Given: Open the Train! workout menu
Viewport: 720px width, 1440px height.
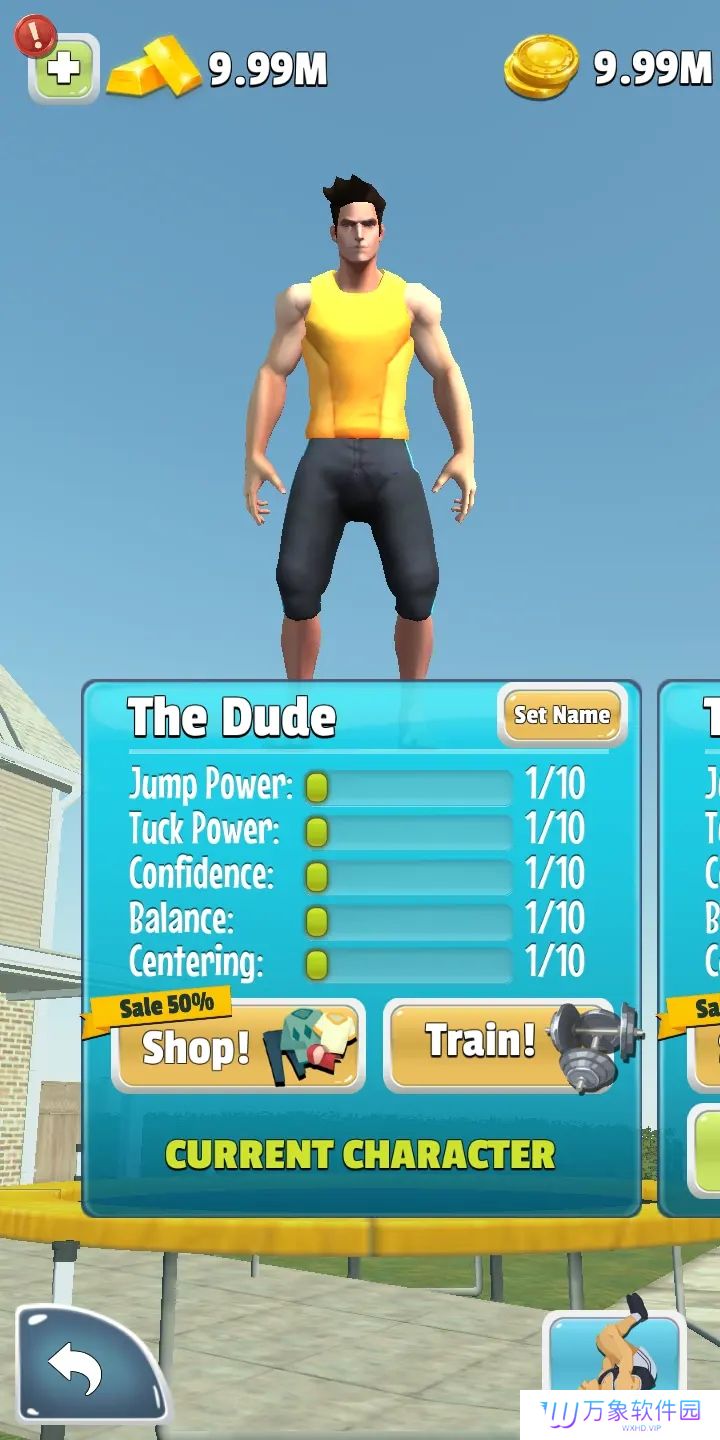Looking at the screenshot, I should (500, 1045).
